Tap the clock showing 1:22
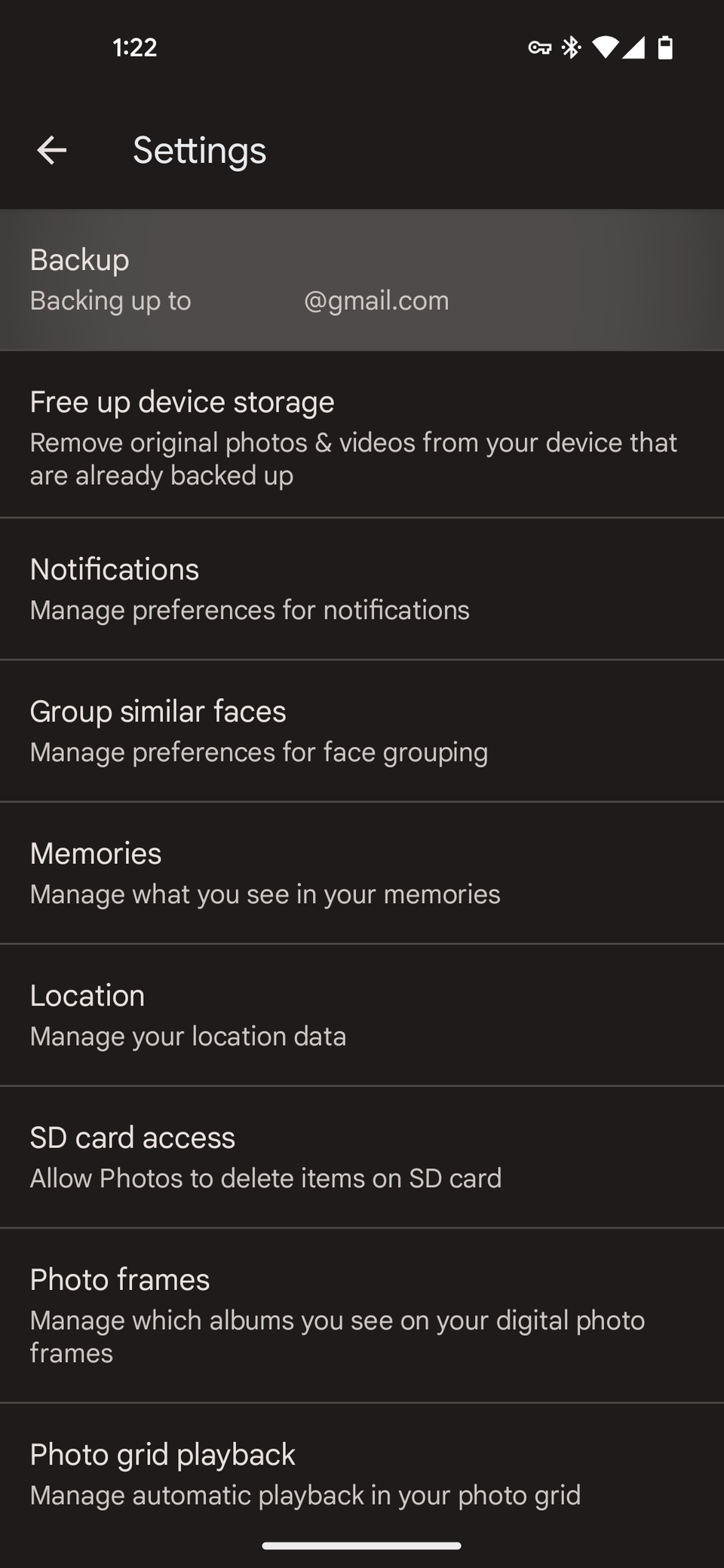Image resolution: width=724 pixels, height=1568 pixels. pyautogui.click(x=134, y=47)
